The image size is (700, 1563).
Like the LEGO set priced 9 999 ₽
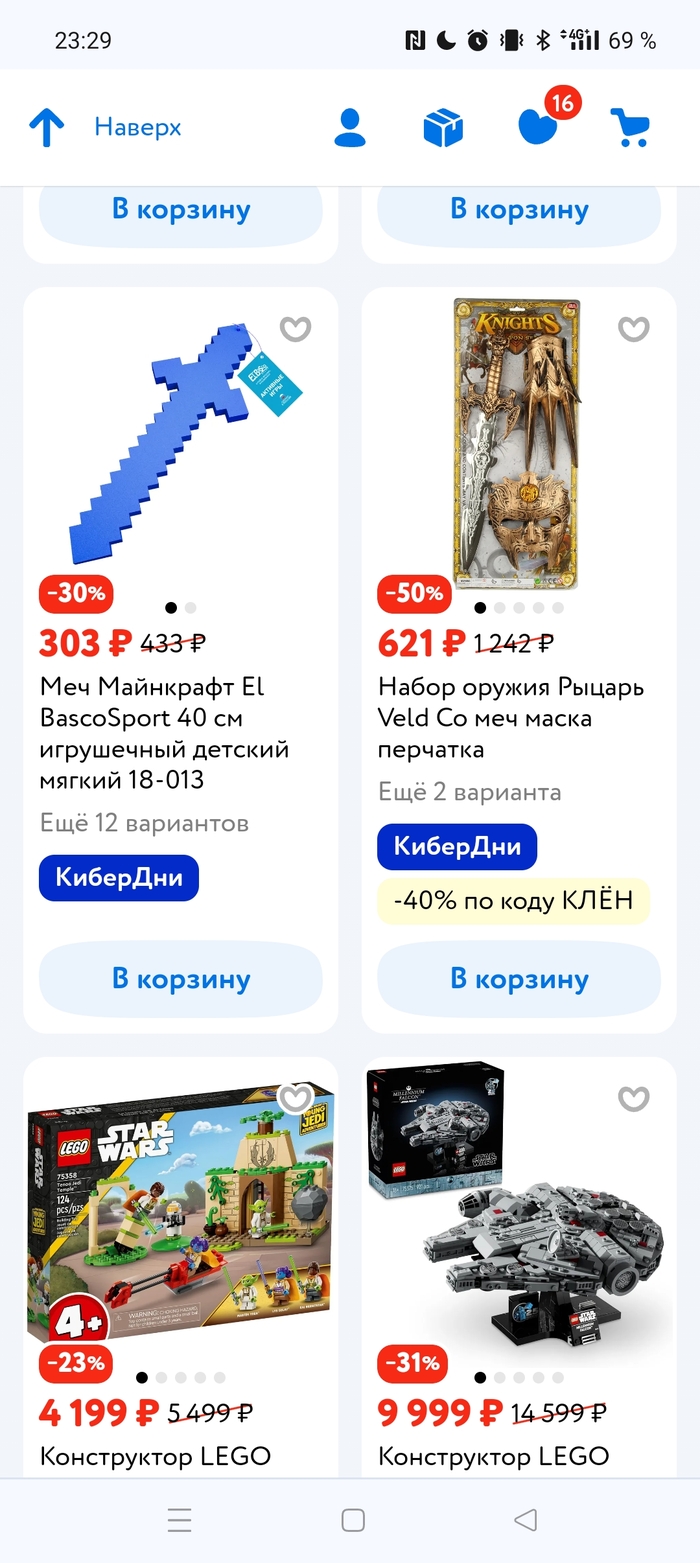tap(633, 1099)
